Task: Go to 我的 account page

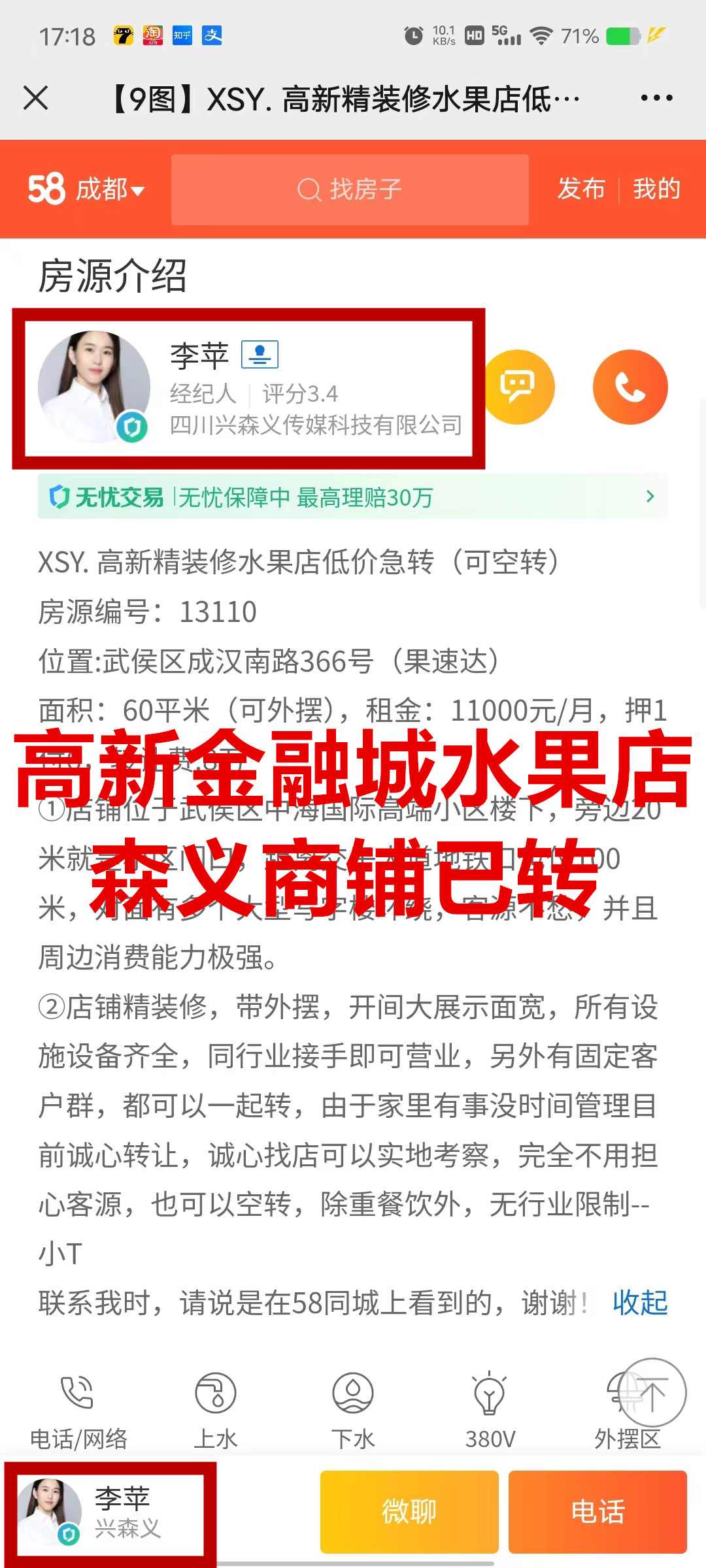Action: [x=657, y=189]
